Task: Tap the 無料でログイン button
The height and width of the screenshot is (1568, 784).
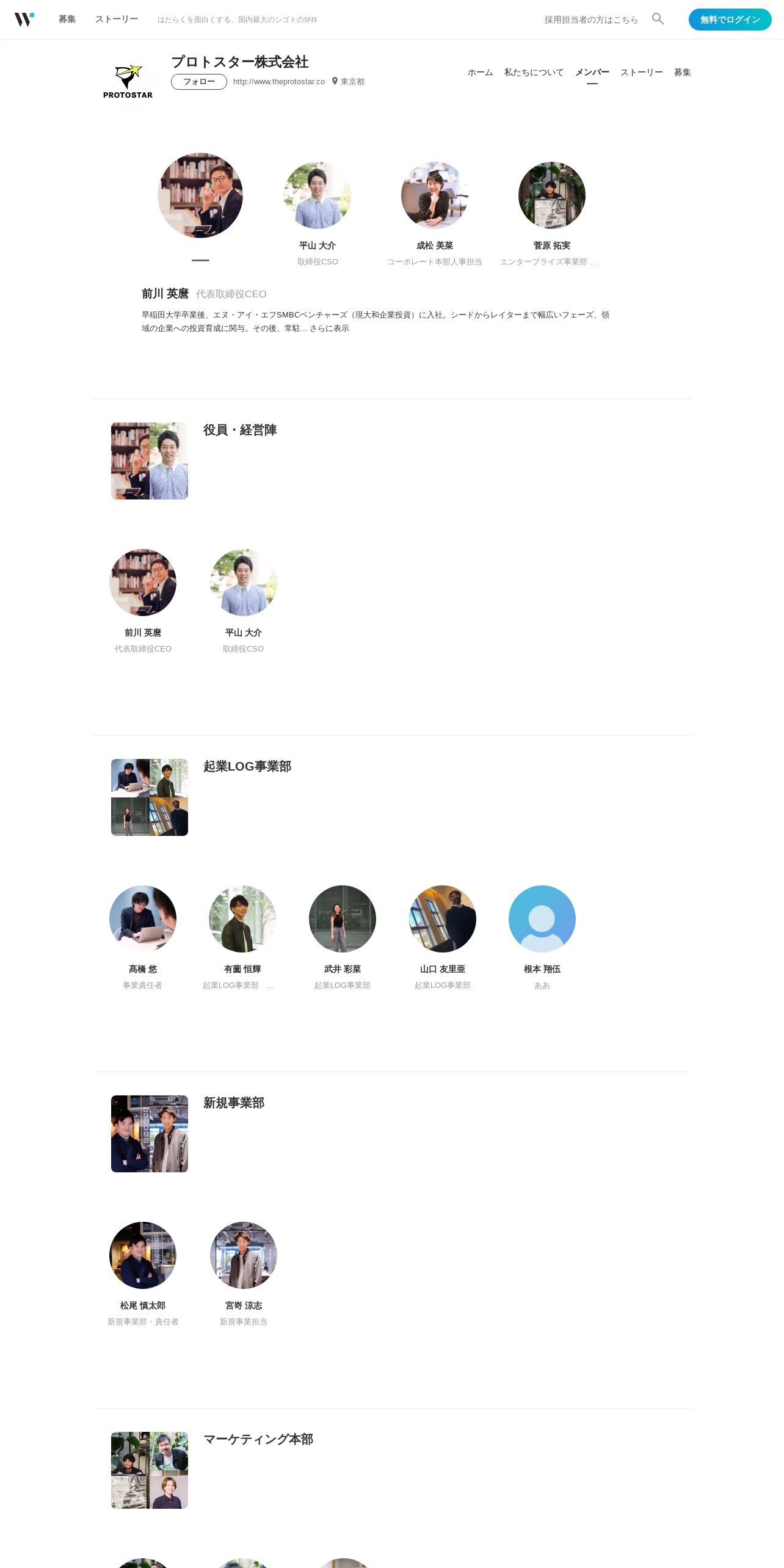Action: [730, 20]
